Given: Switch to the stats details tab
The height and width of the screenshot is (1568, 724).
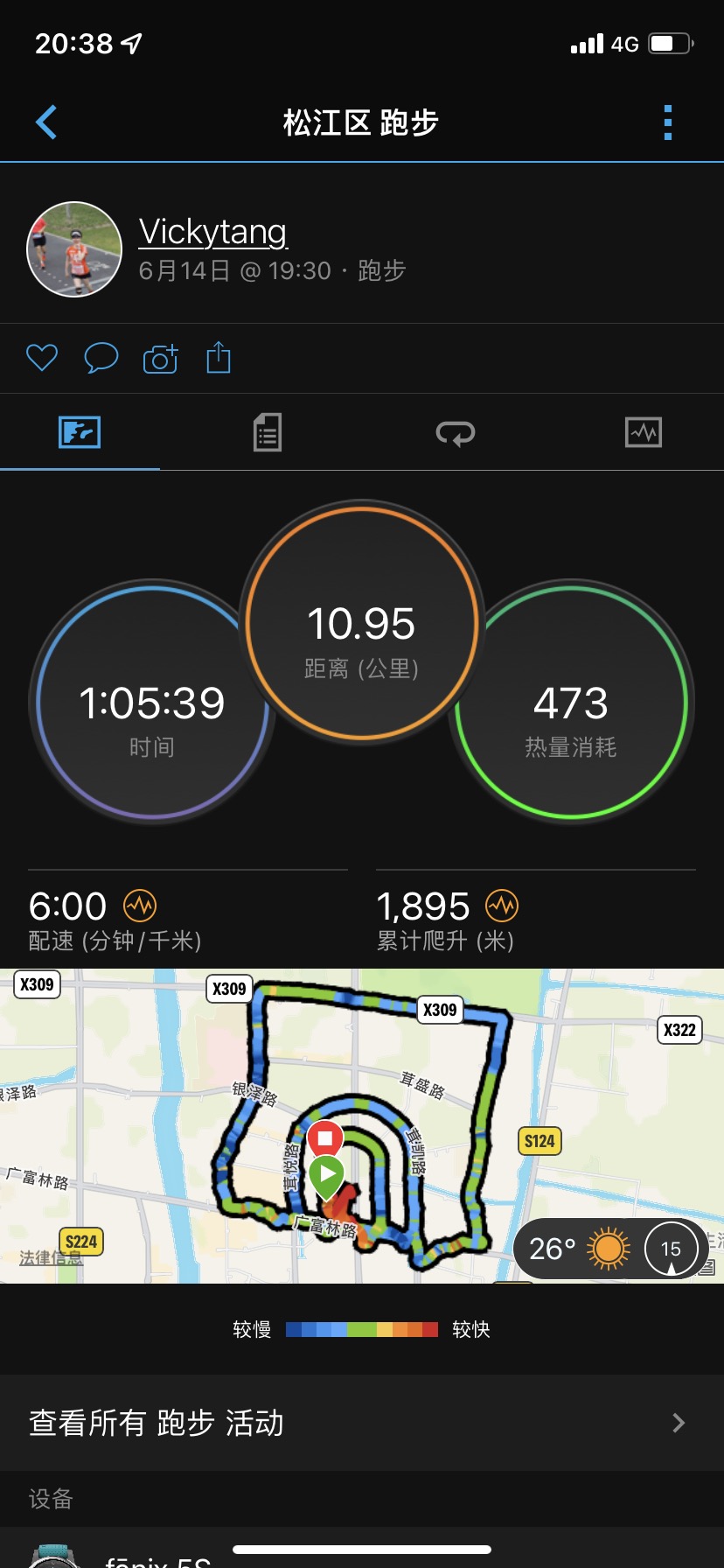Looking at the screenshot, I should pyautogui.click(x=267, y=432).
